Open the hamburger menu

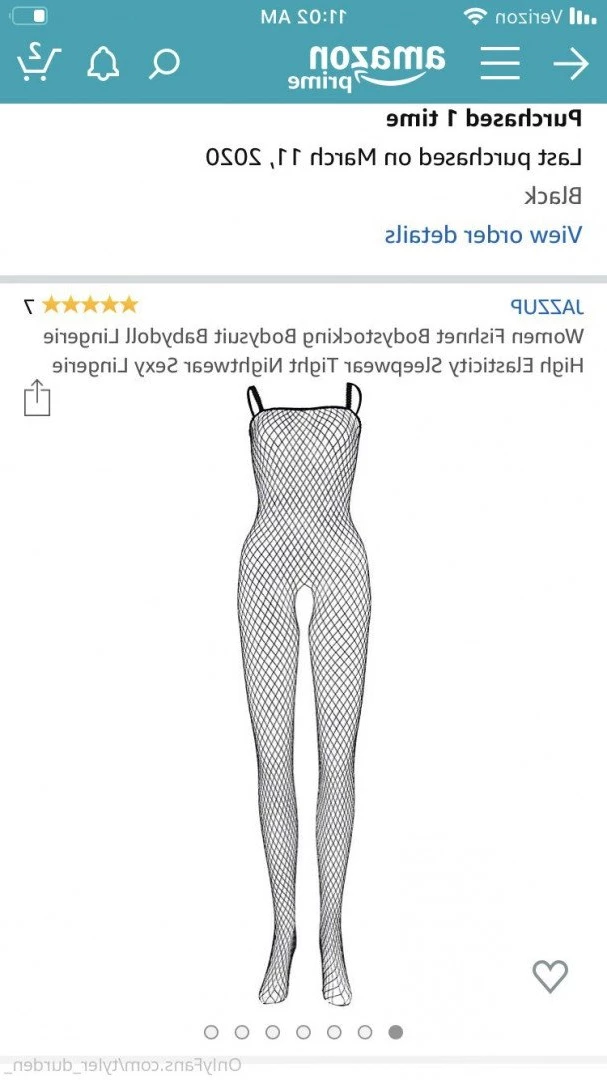click(x=499, y=65)
